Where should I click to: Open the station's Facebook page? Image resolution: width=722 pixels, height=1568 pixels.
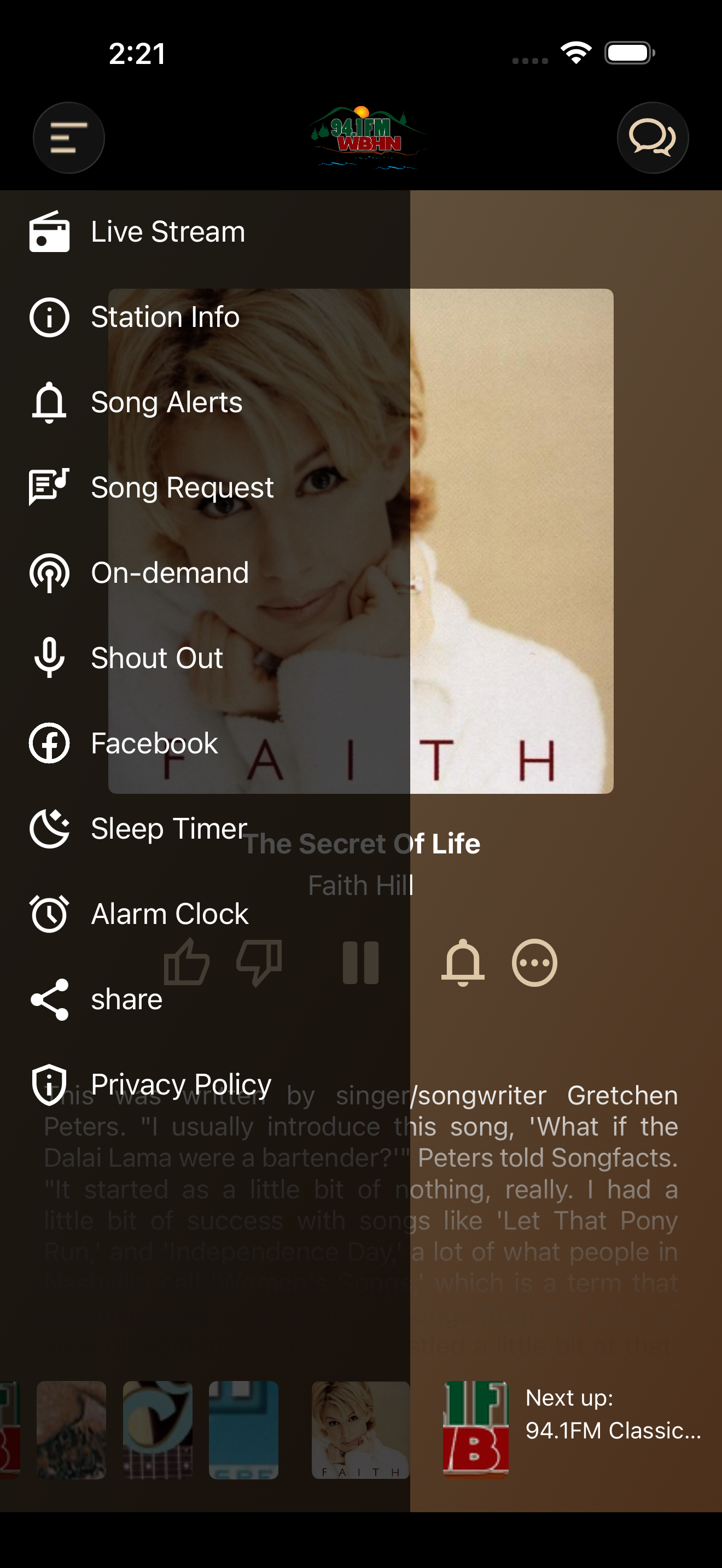(205, 743)
